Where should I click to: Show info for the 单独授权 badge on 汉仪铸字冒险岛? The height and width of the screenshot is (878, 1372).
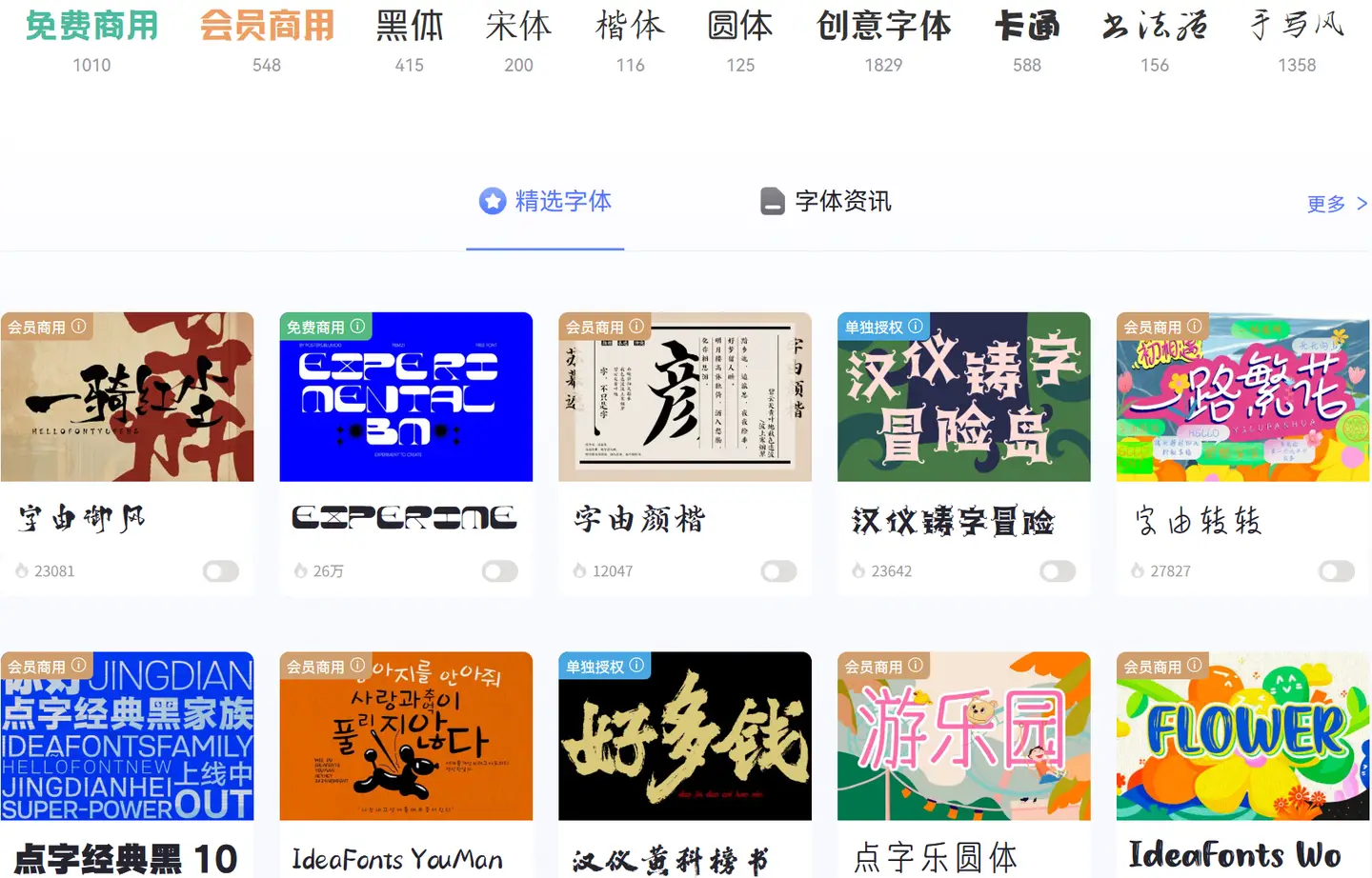[x=916, y=326]
